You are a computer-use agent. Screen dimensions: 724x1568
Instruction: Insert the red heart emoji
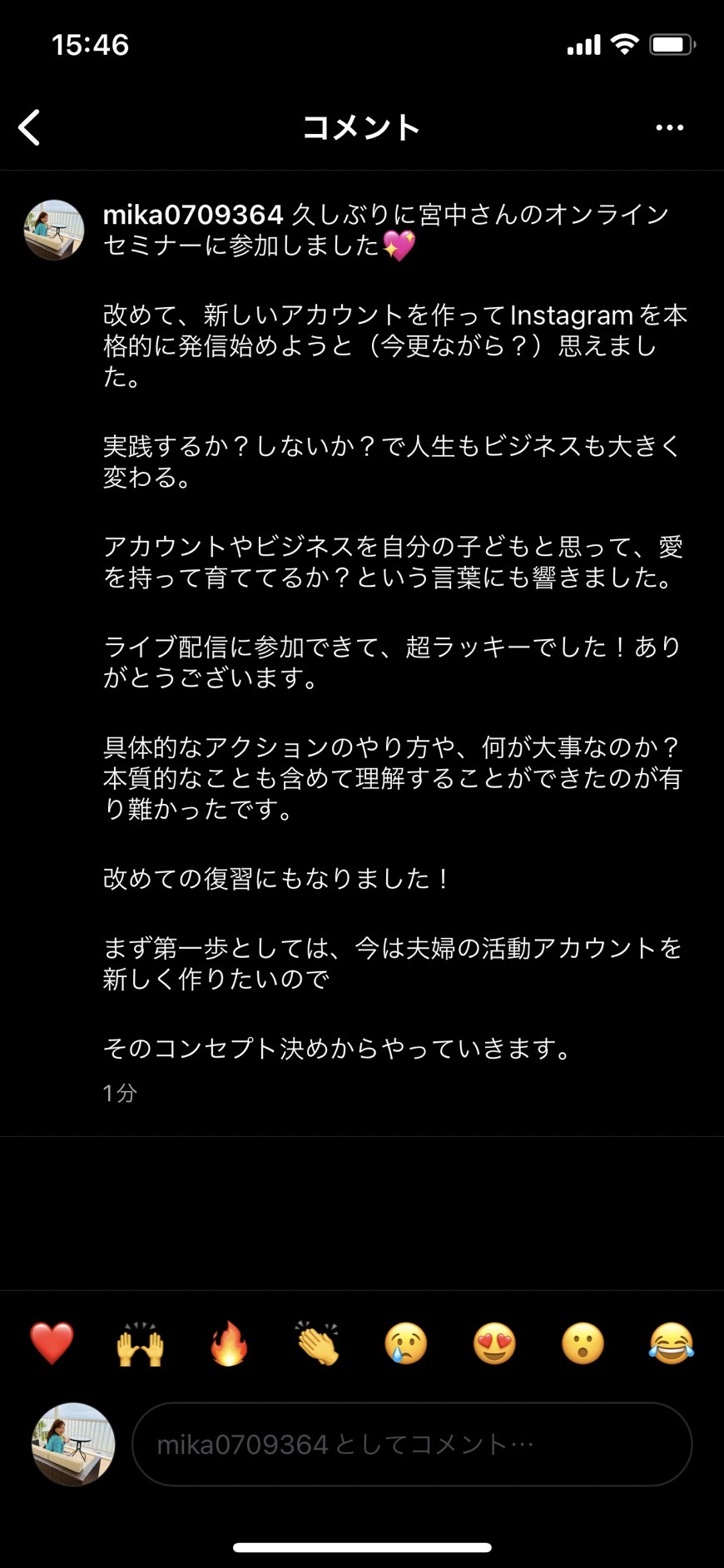[52, 1344]
